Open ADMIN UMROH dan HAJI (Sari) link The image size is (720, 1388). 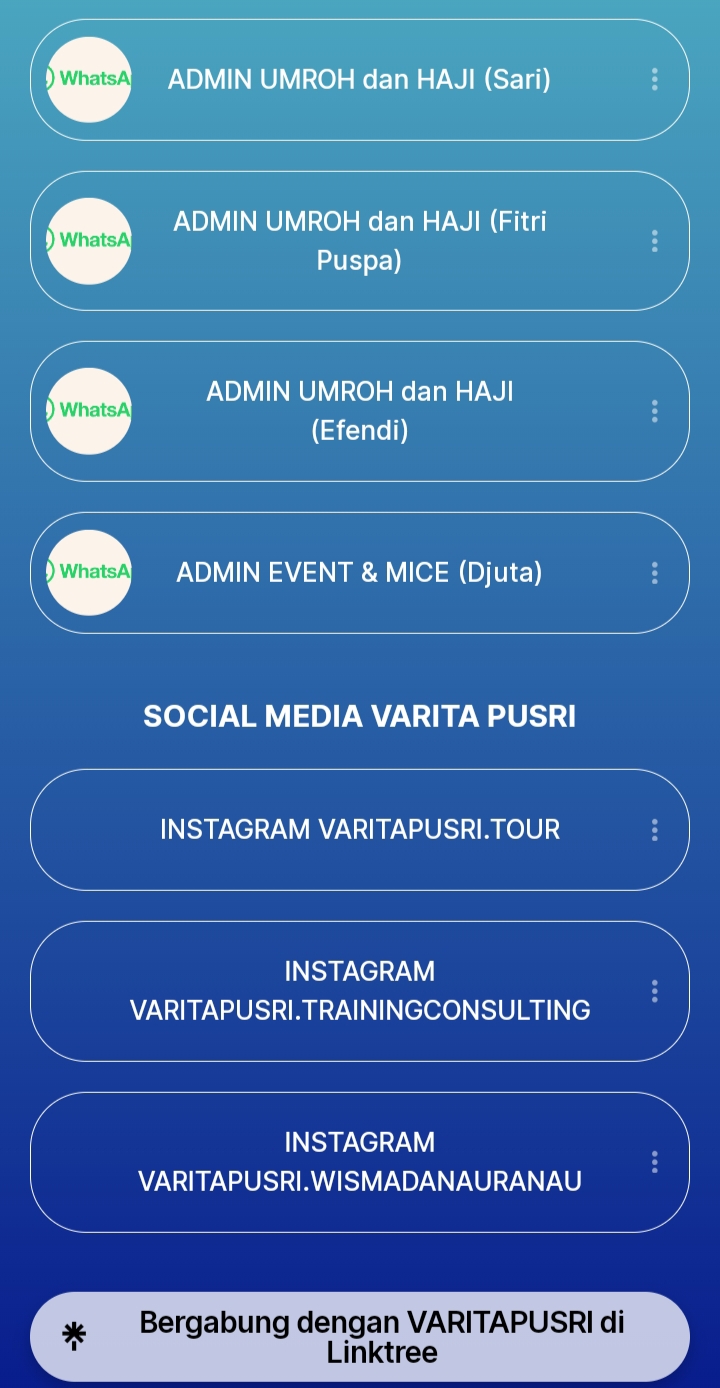tap(359, 80)
